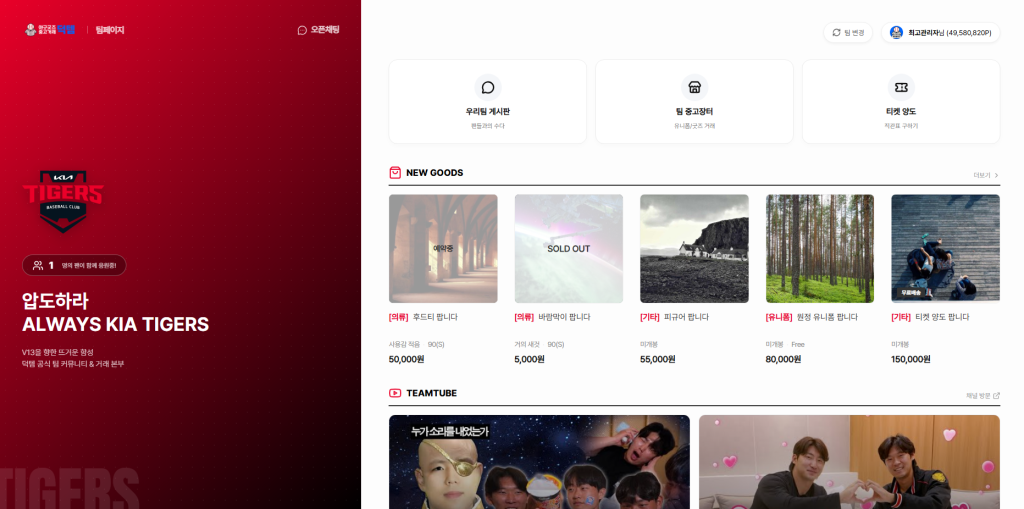Open the 후드티 팝니다 product
The height and width of the screenshot is (509, 1024).
click(x=443, y=249)
